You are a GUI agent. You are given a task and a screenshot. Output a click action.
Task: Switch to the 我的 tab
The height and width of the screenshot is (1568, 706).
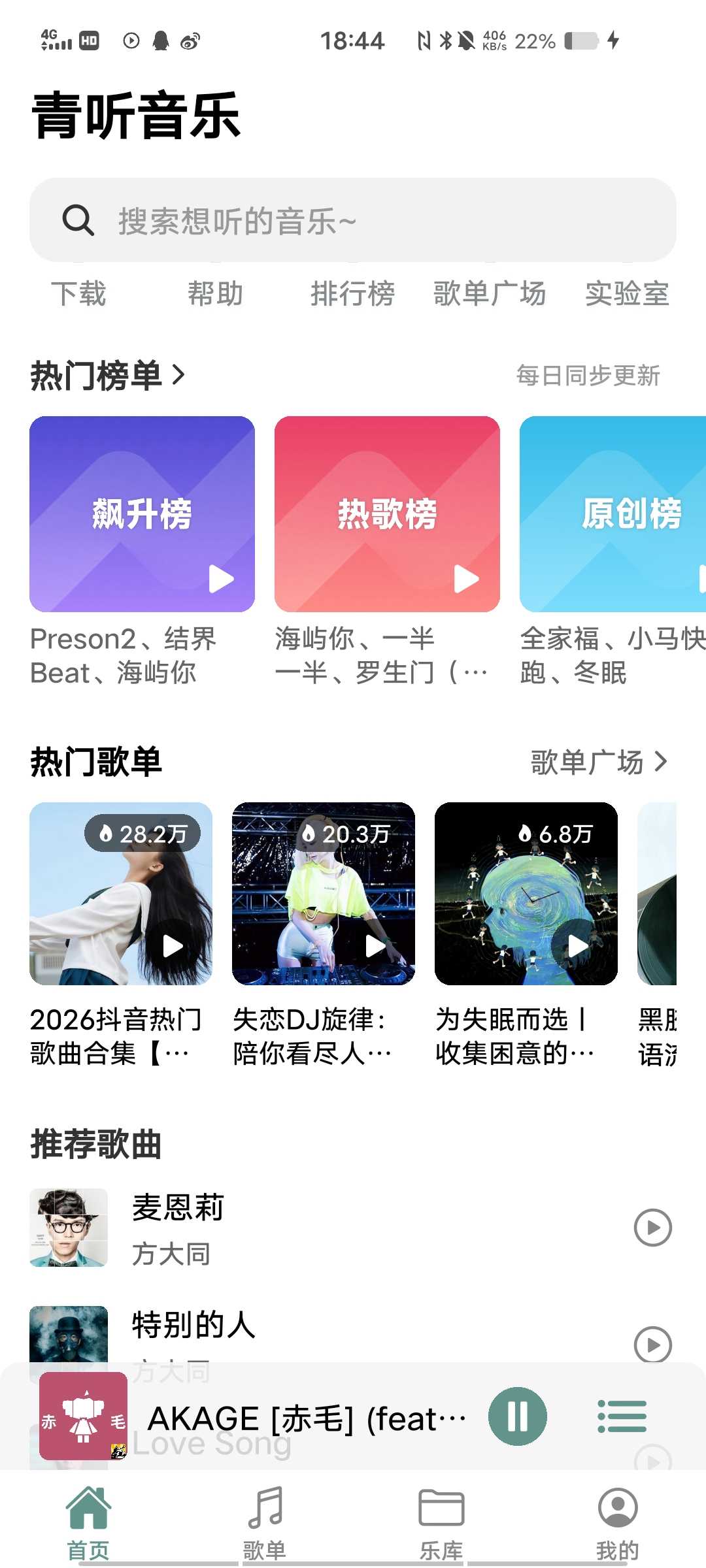(618, 1522)
